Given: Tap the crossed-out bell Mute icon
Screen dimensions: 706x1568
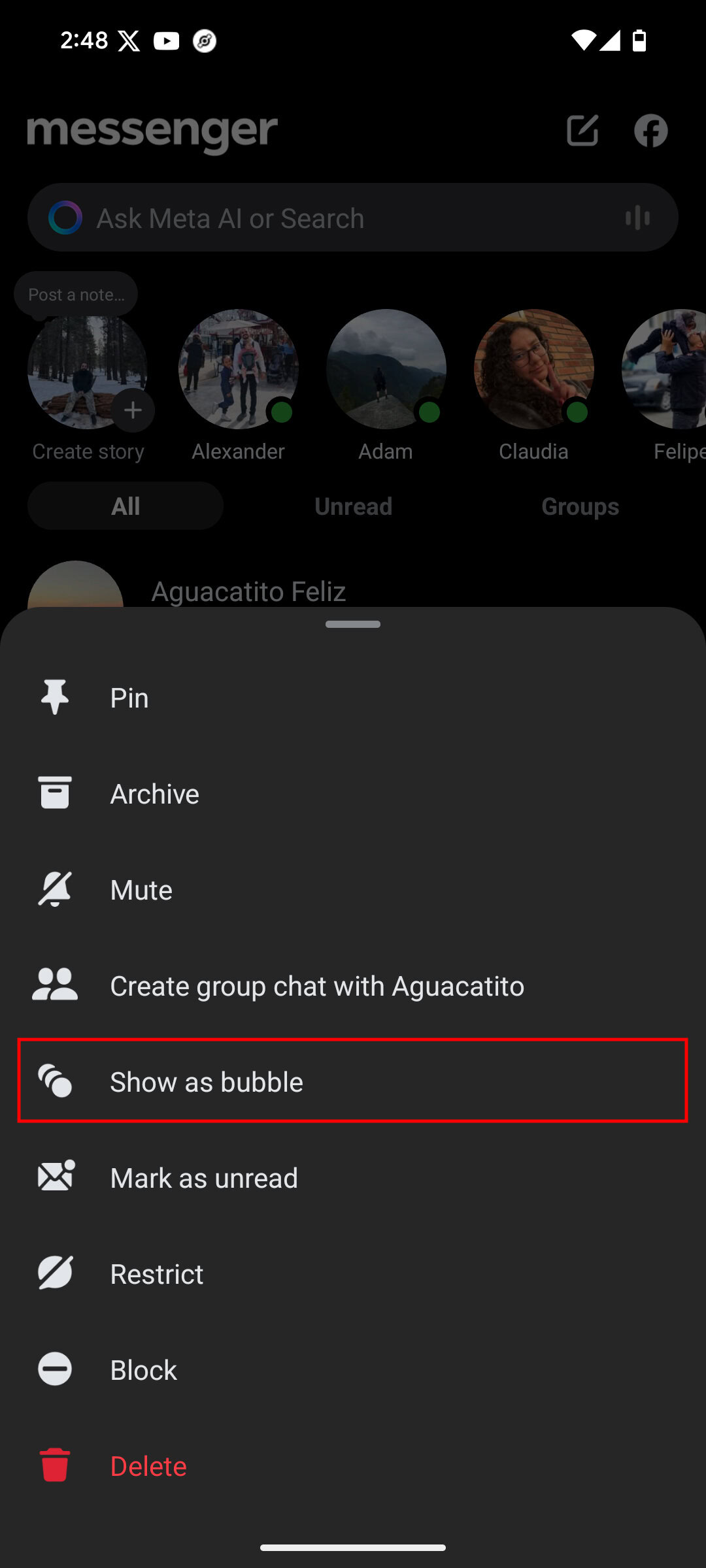Looking at the screenshot, I should [x=55, y=889].
